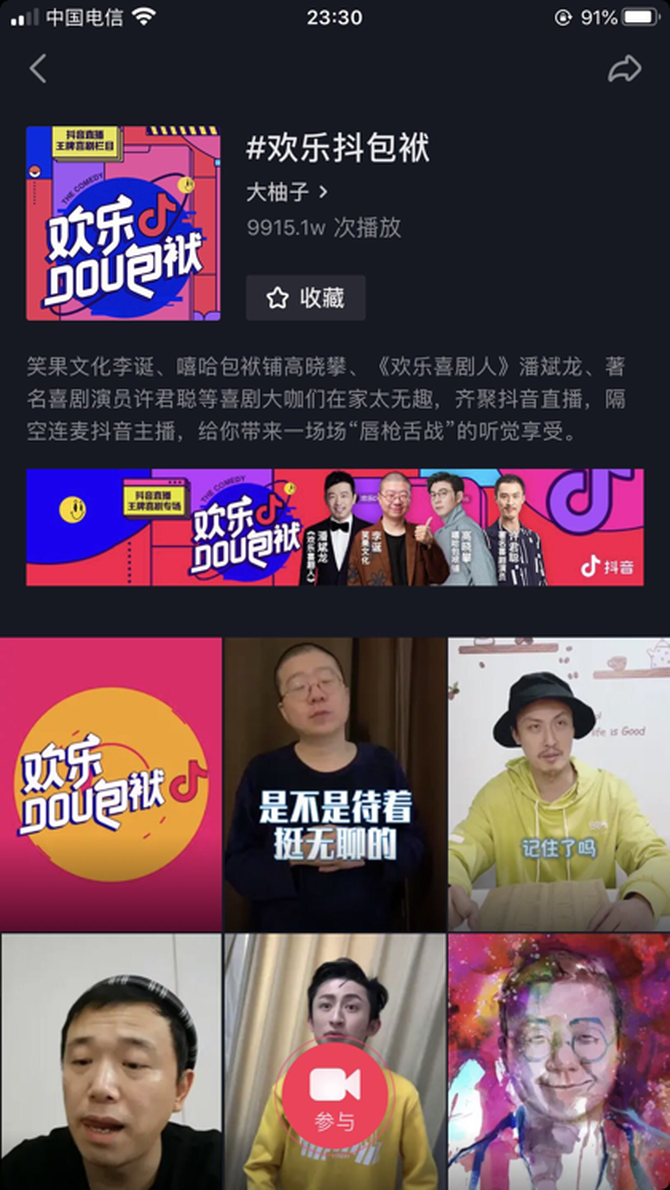Tap the 收藏 button to save the topic
The image size is (670, 1190).
pyautogui.click(x=305, y=297)
